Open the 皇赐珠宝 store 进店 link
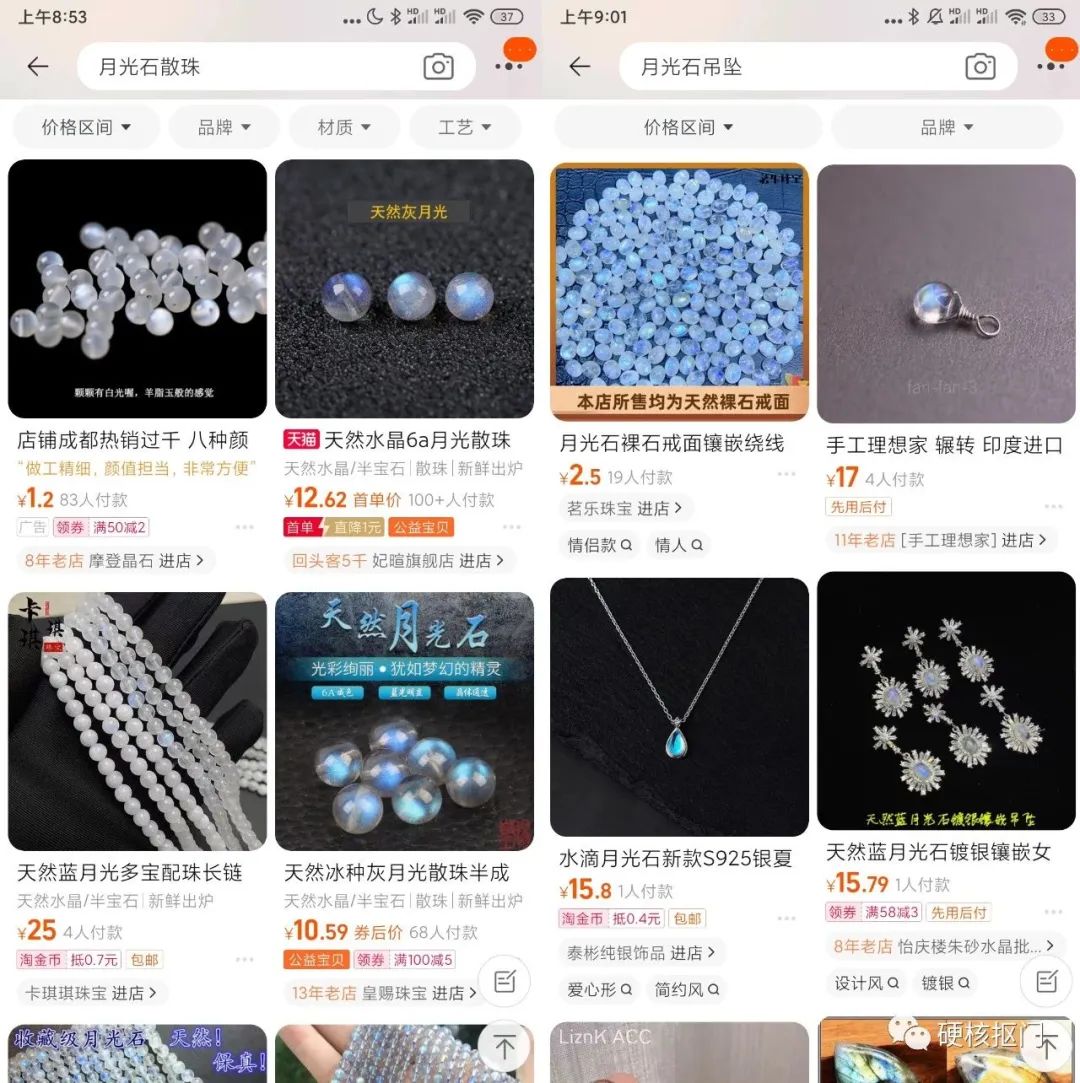This screenshot has width=1080, height=1083. tap(389, 994)
